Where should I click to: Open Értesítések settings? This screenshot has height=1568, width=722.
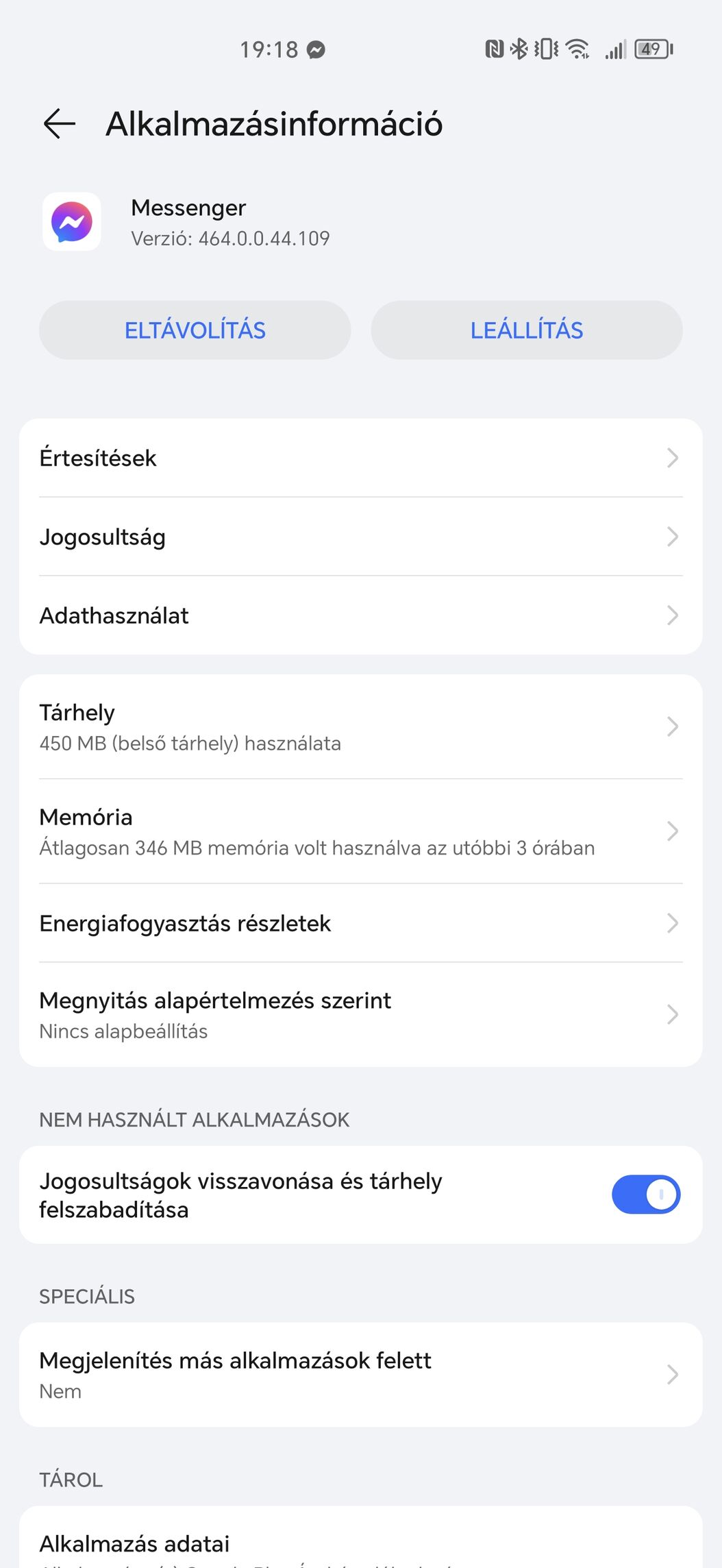360,458
